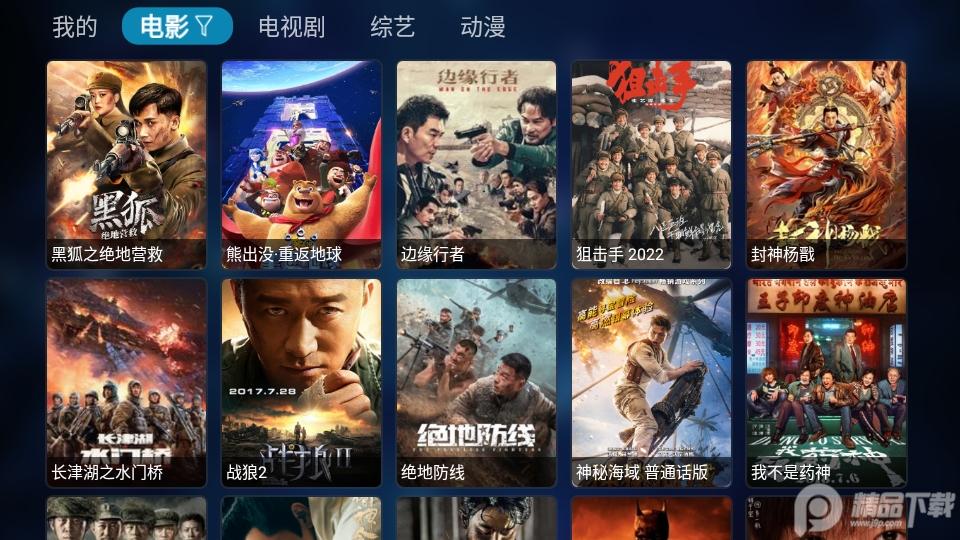Open the movie 战狼2
Screen dimensions: 960x540
[301, 382]
